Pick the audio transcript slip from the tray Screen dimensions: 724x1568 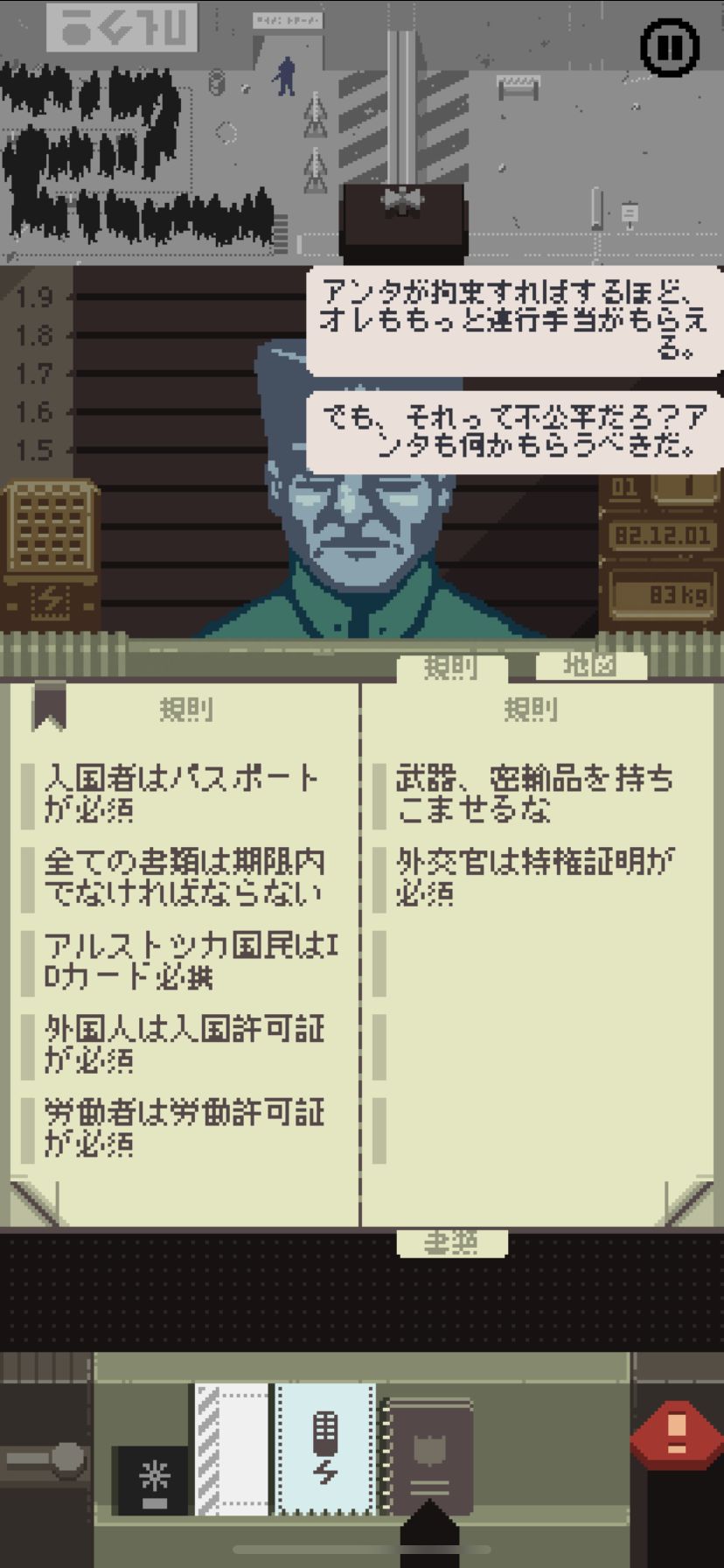pyautogui.click(x=326, y=1449)
